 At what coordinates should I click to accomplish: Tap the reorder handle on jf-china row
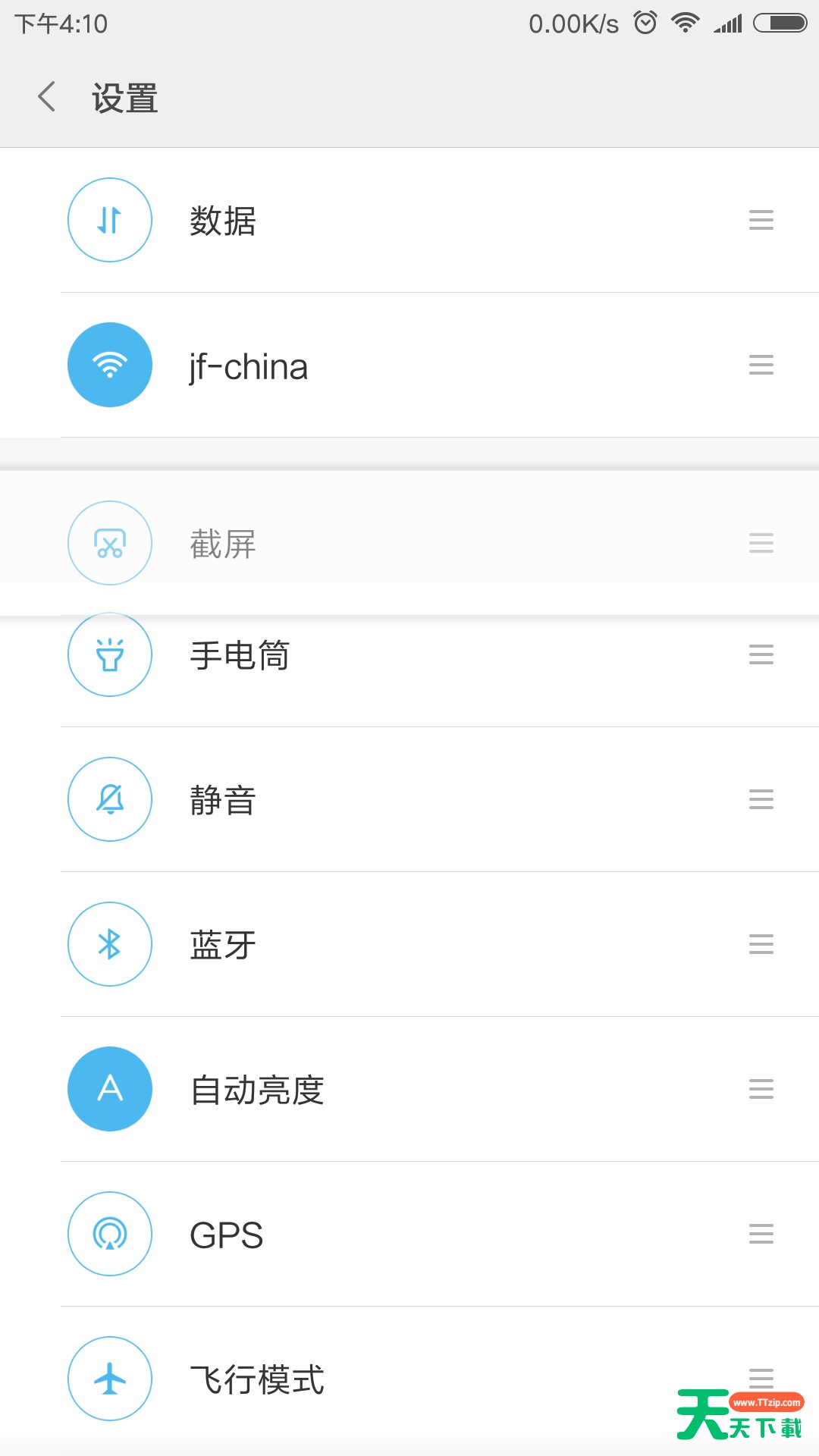point(761,365)
